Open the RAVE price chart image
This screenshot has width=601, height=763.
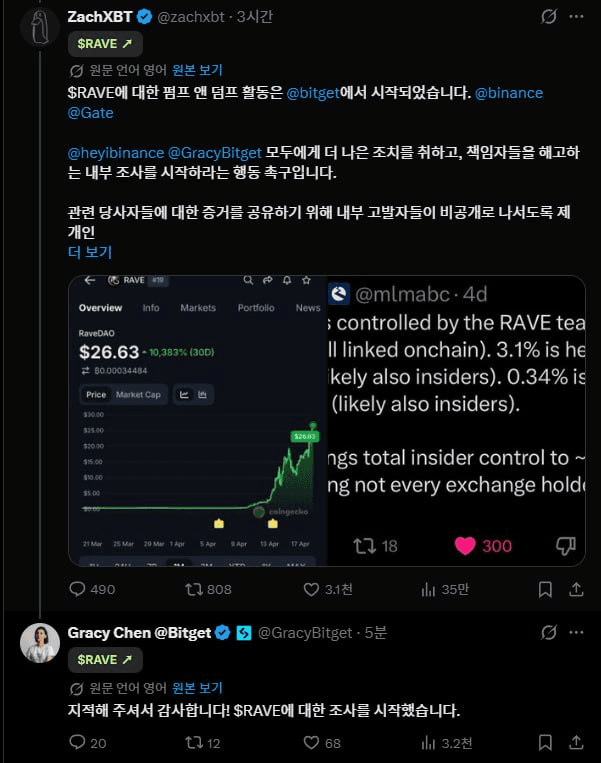[195, 420]
